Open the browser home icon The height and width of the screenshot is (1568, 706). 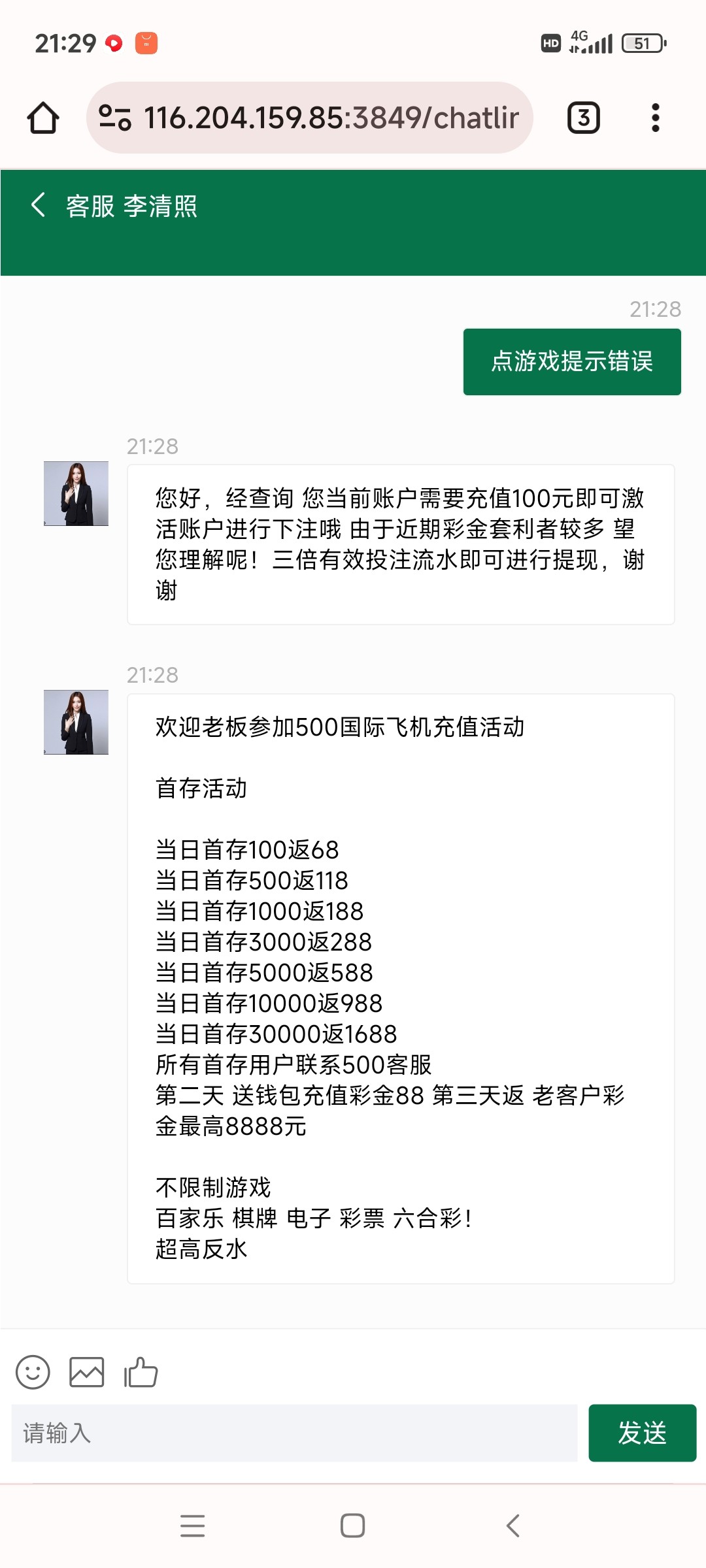[x=42, y=118]
